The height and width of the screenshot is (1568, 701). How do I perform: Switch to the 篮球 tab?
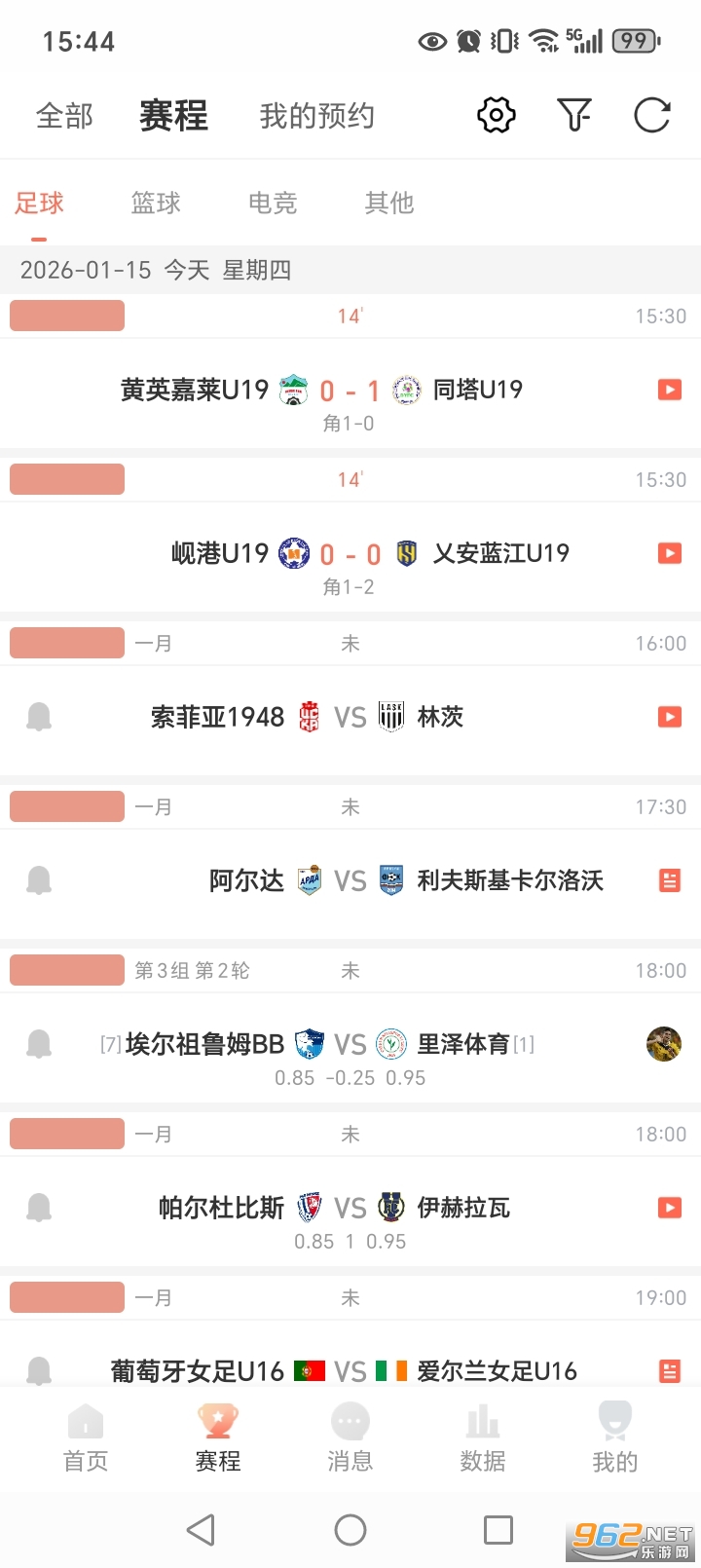tap(154, 203)
